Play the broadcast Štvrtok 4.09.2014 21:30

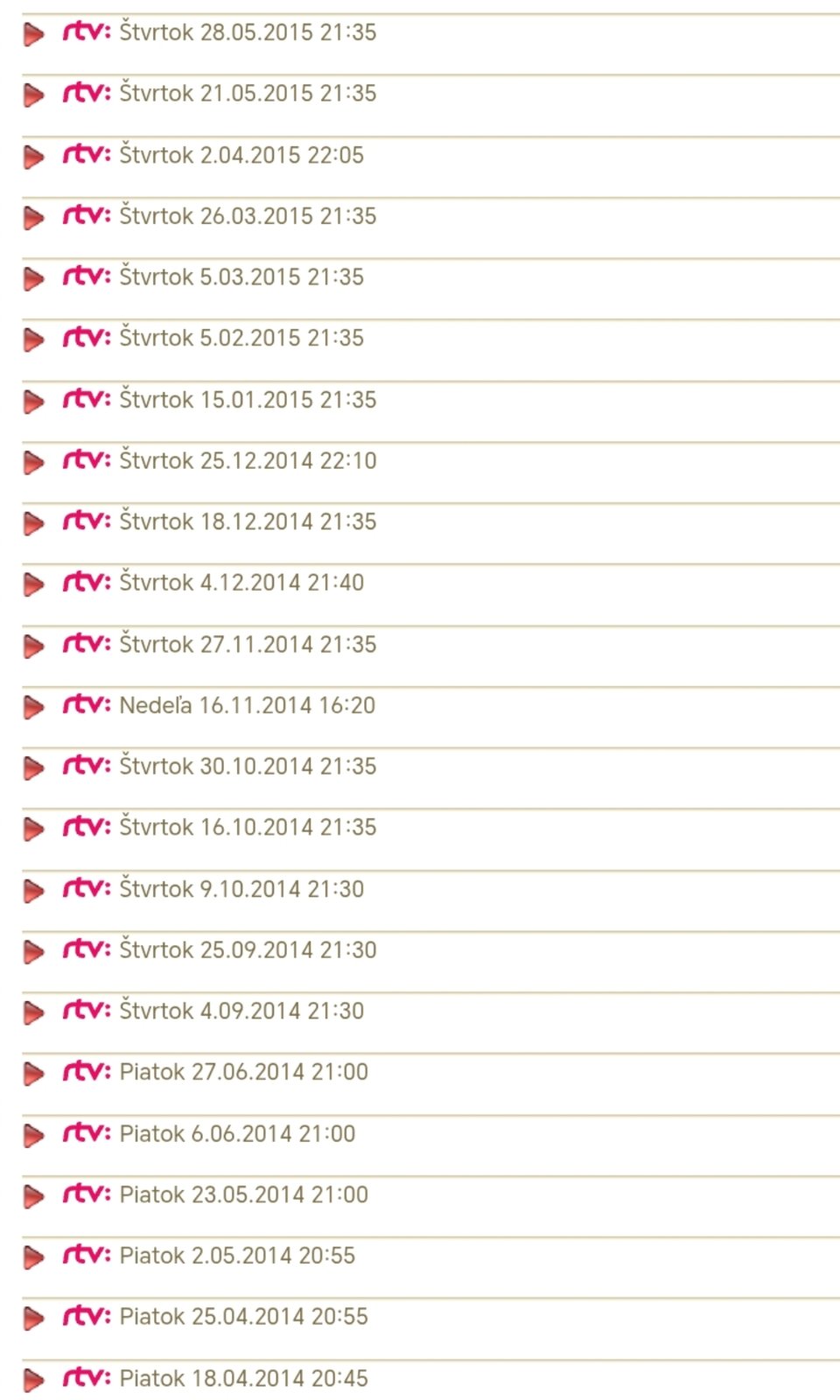click(241, 1011)
